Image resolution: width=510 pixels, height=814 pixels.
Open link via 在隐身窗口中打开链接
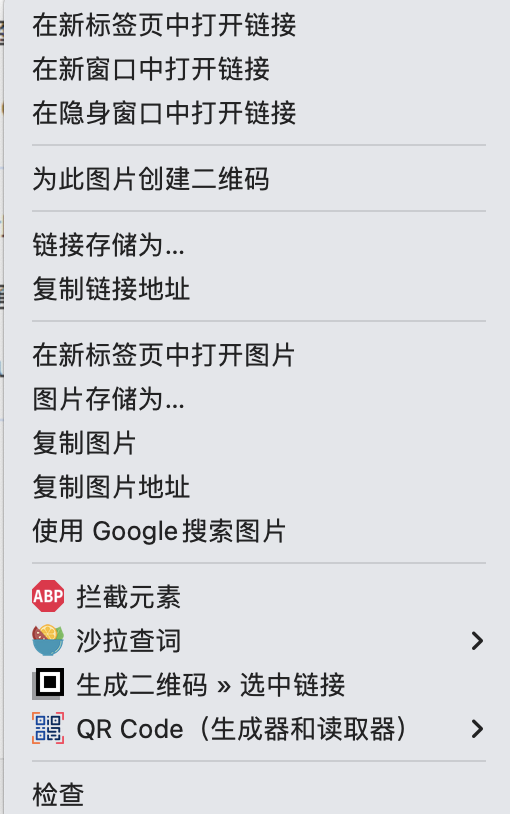[x=258, y=113]
